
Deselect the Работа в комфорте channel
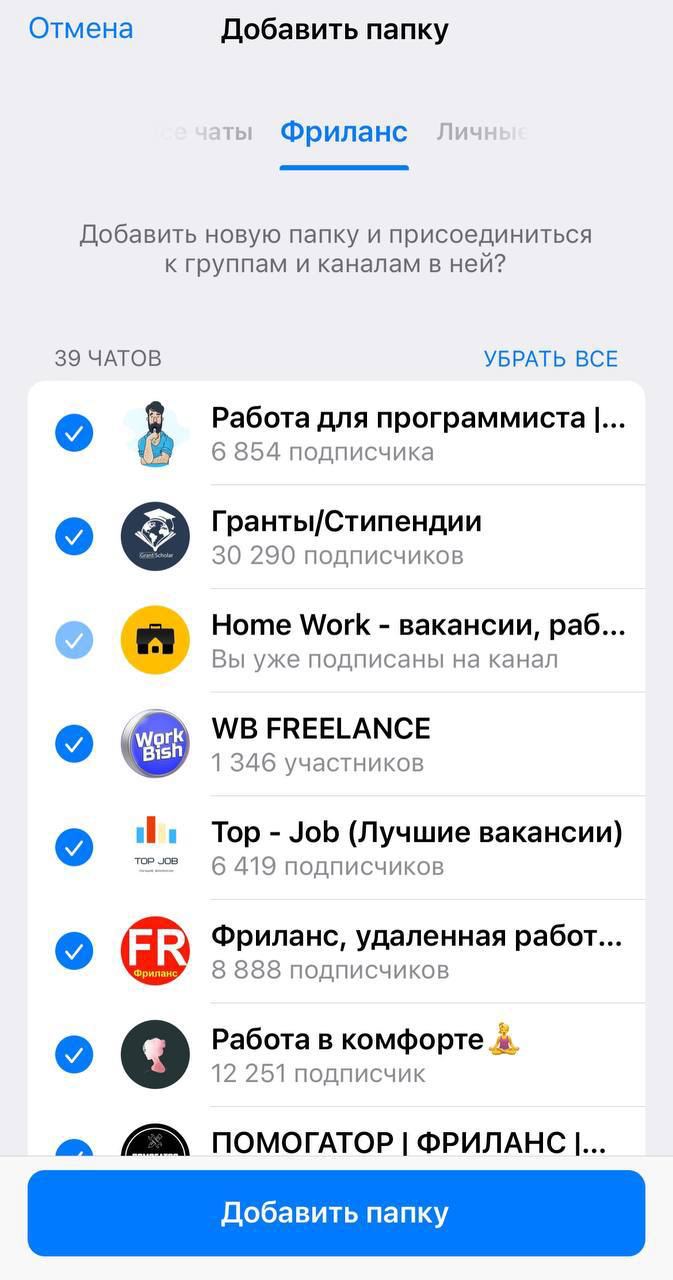click(74, 1054)
